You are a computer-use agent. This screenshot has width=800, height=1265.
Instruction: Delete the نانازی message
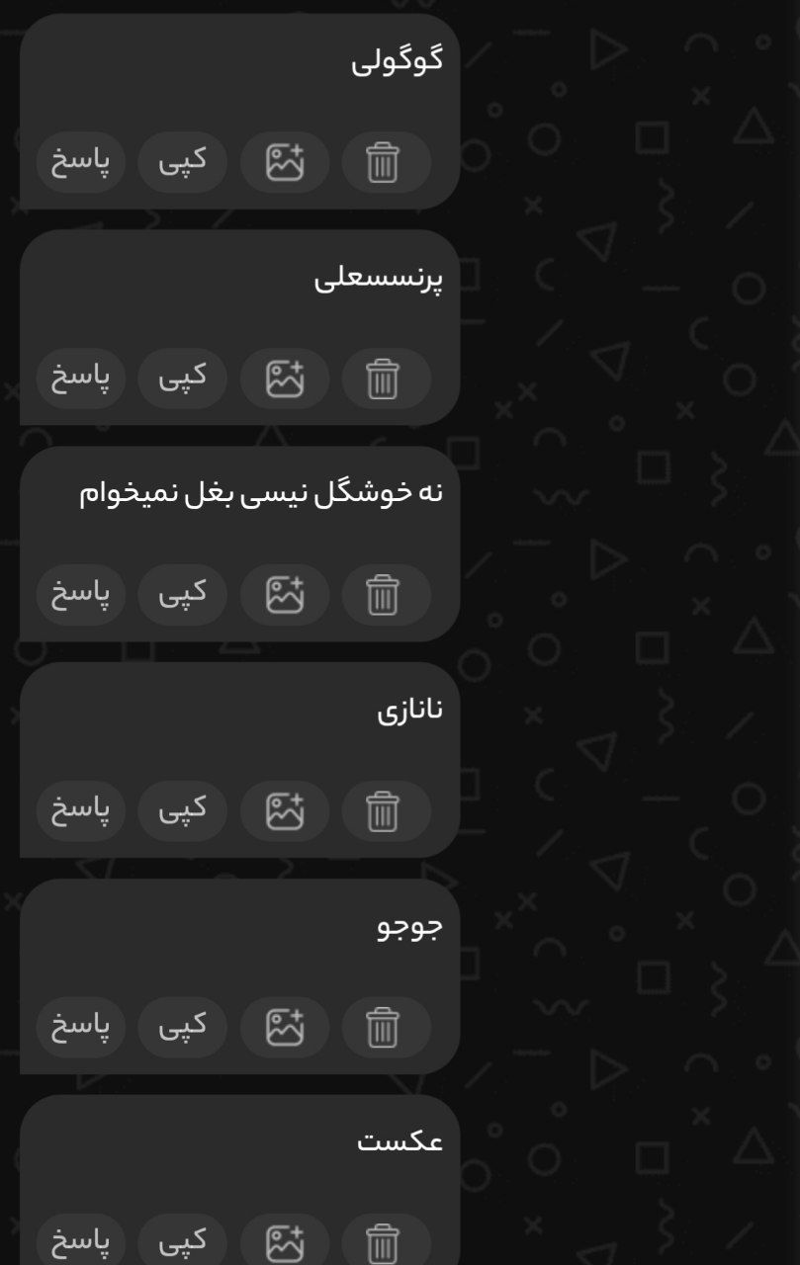coord(384,810)
